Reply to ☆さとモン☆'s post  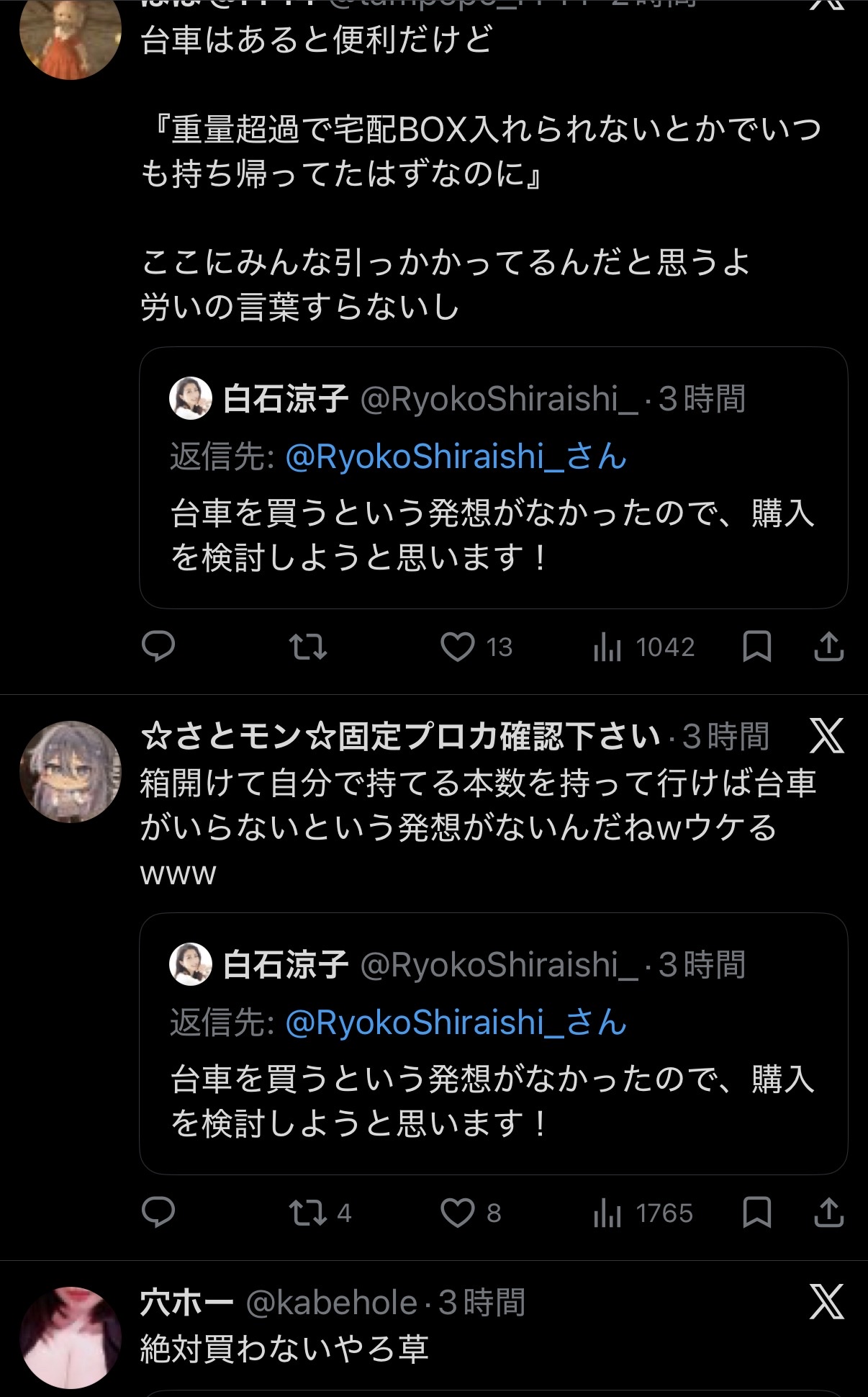(158, 1213)
